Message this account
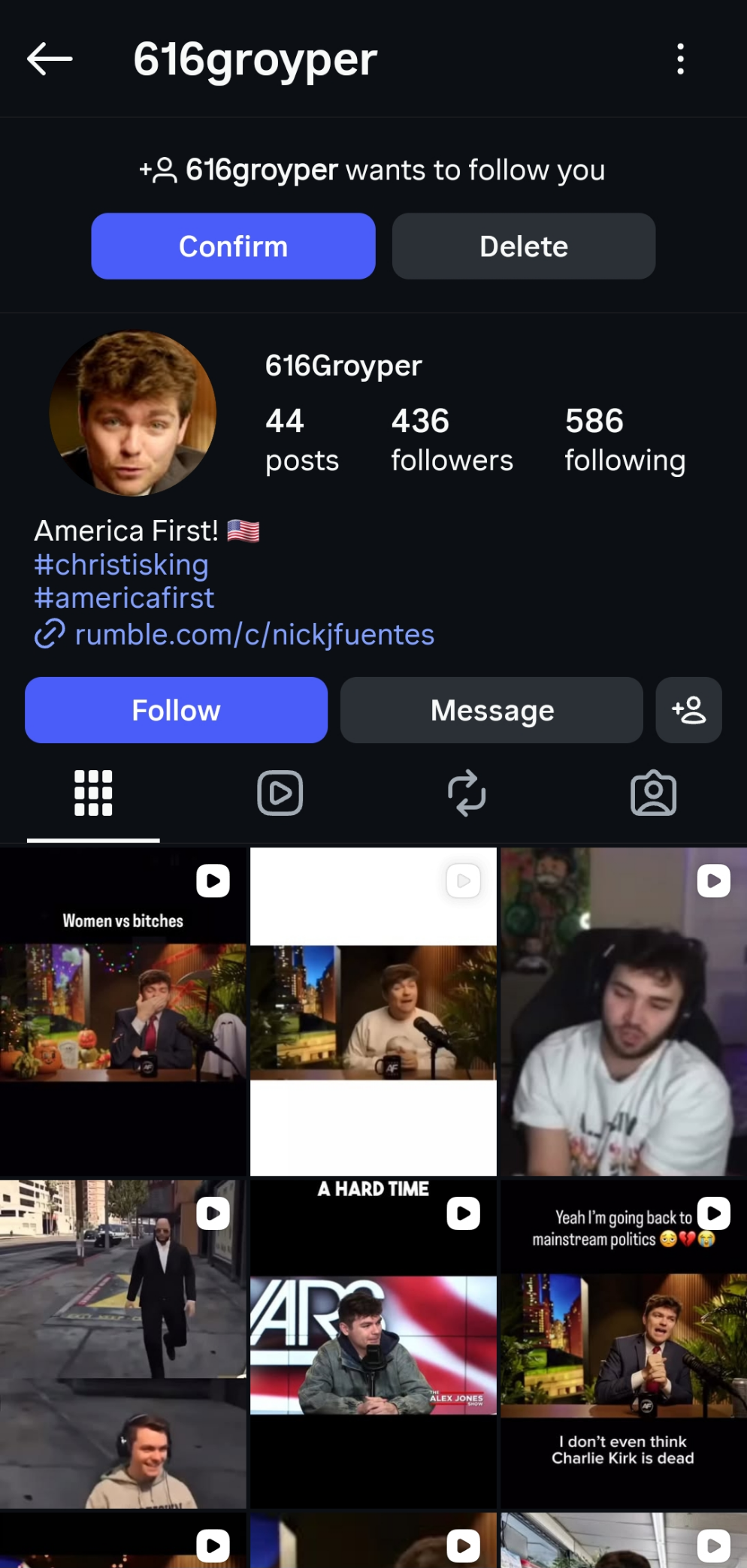 (x=491, y=710)
